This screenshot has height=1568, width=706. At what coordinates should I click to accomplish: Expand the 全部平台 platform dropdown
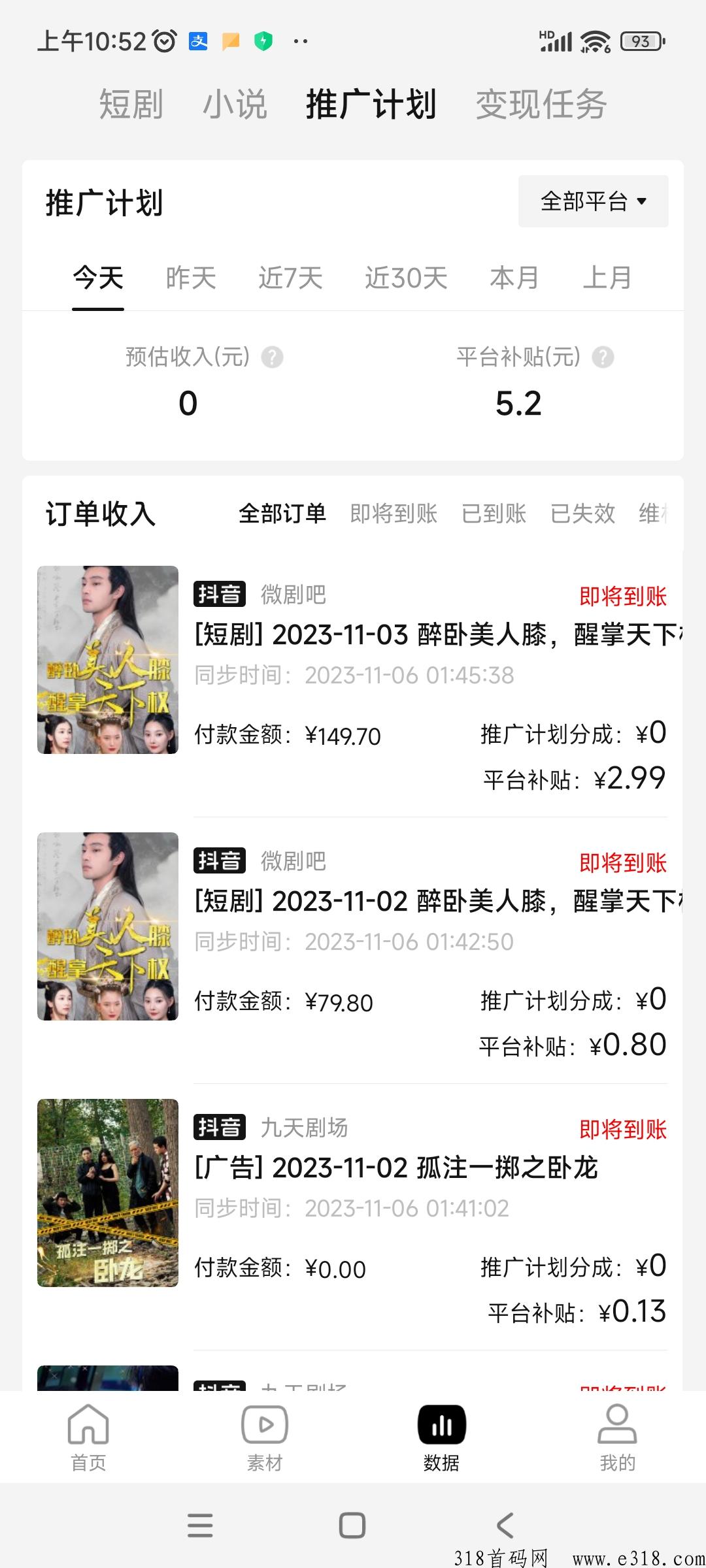pos(593,201)
